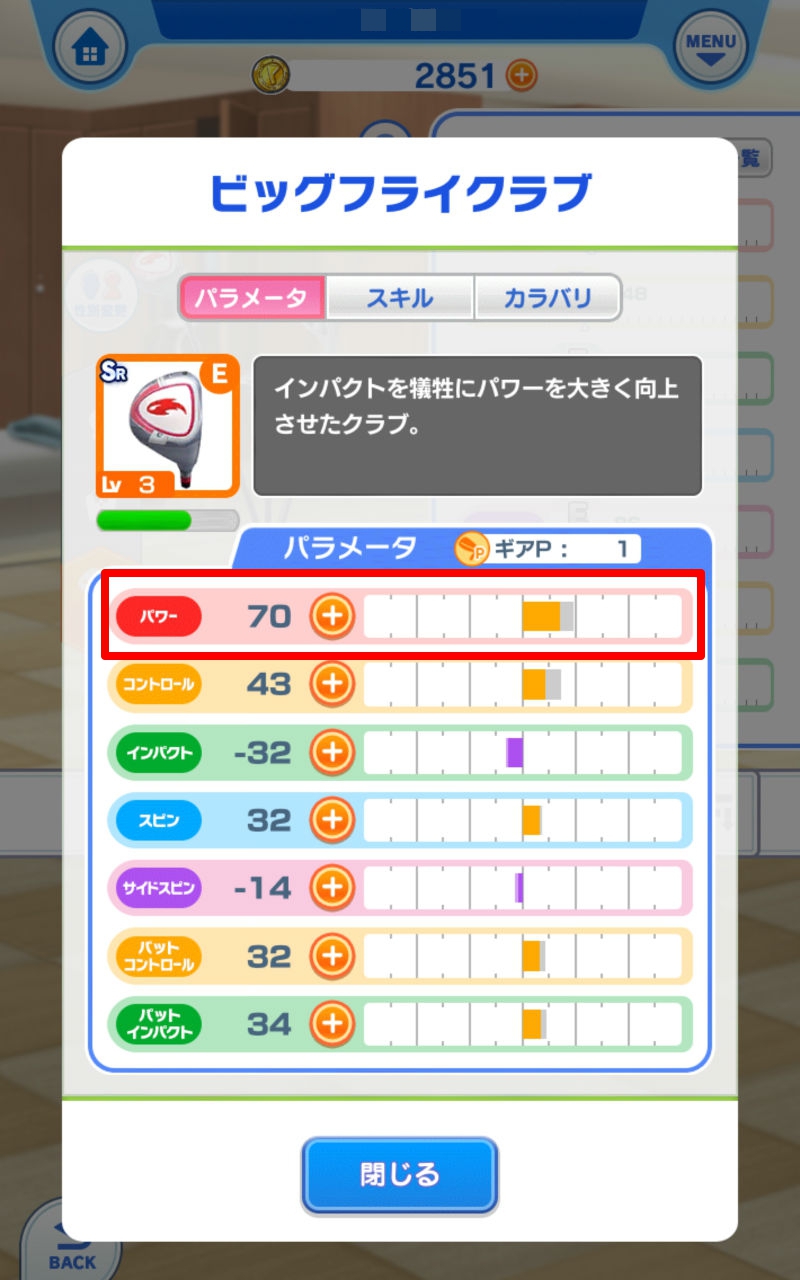The image size is (800, 1280).
Task: Increase パットコントロール with its plus button
Action: click(332, 957)
